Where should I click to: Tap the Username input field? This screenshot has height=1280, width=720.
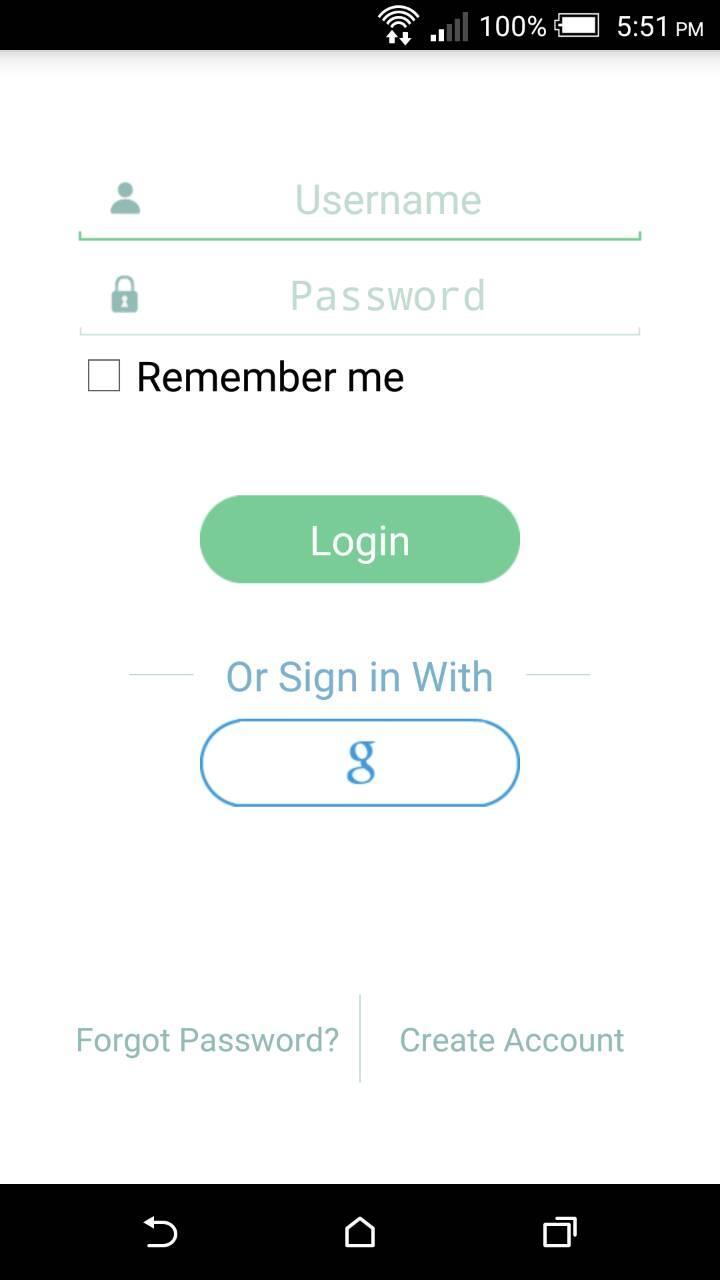point(387,200)
